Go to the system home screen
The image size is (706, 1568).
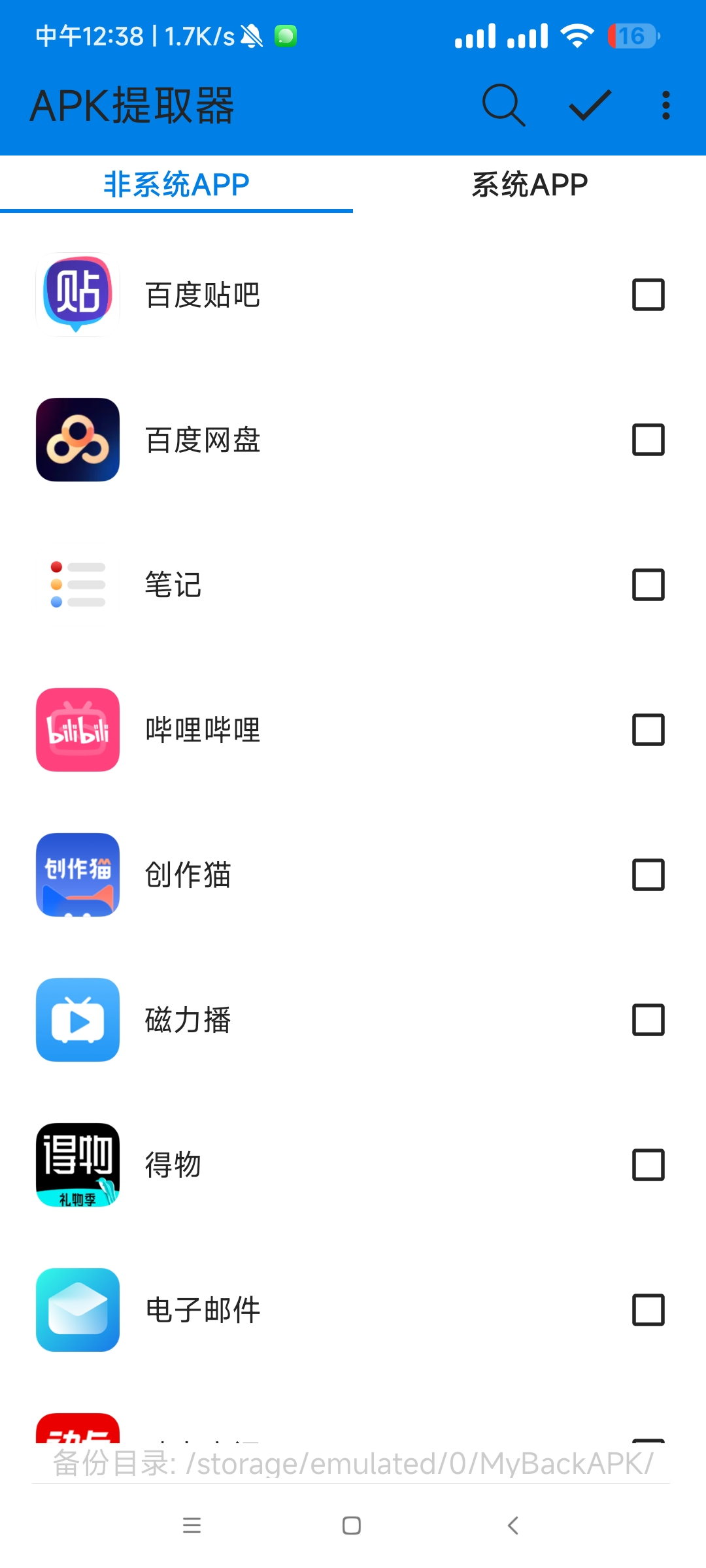click(352, 1526)
